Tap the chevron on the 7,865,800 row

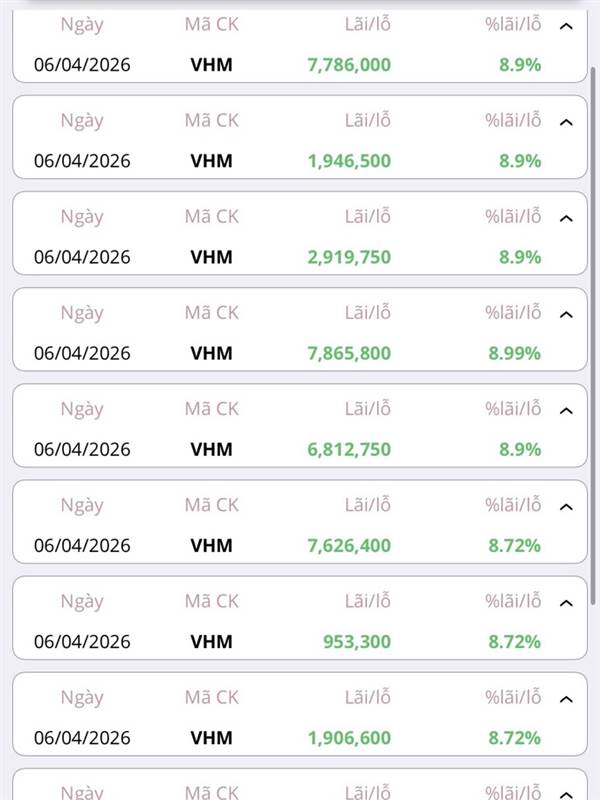click(x=567, y=314)
